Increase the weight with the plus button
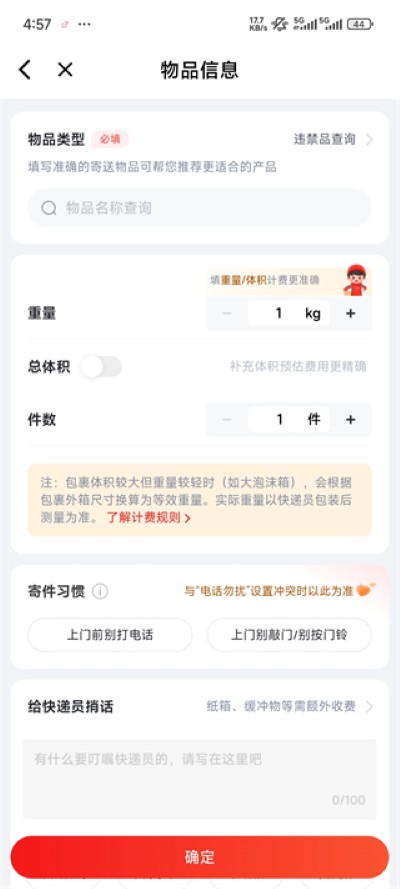 pyautogui.click(x=351, y=313)
